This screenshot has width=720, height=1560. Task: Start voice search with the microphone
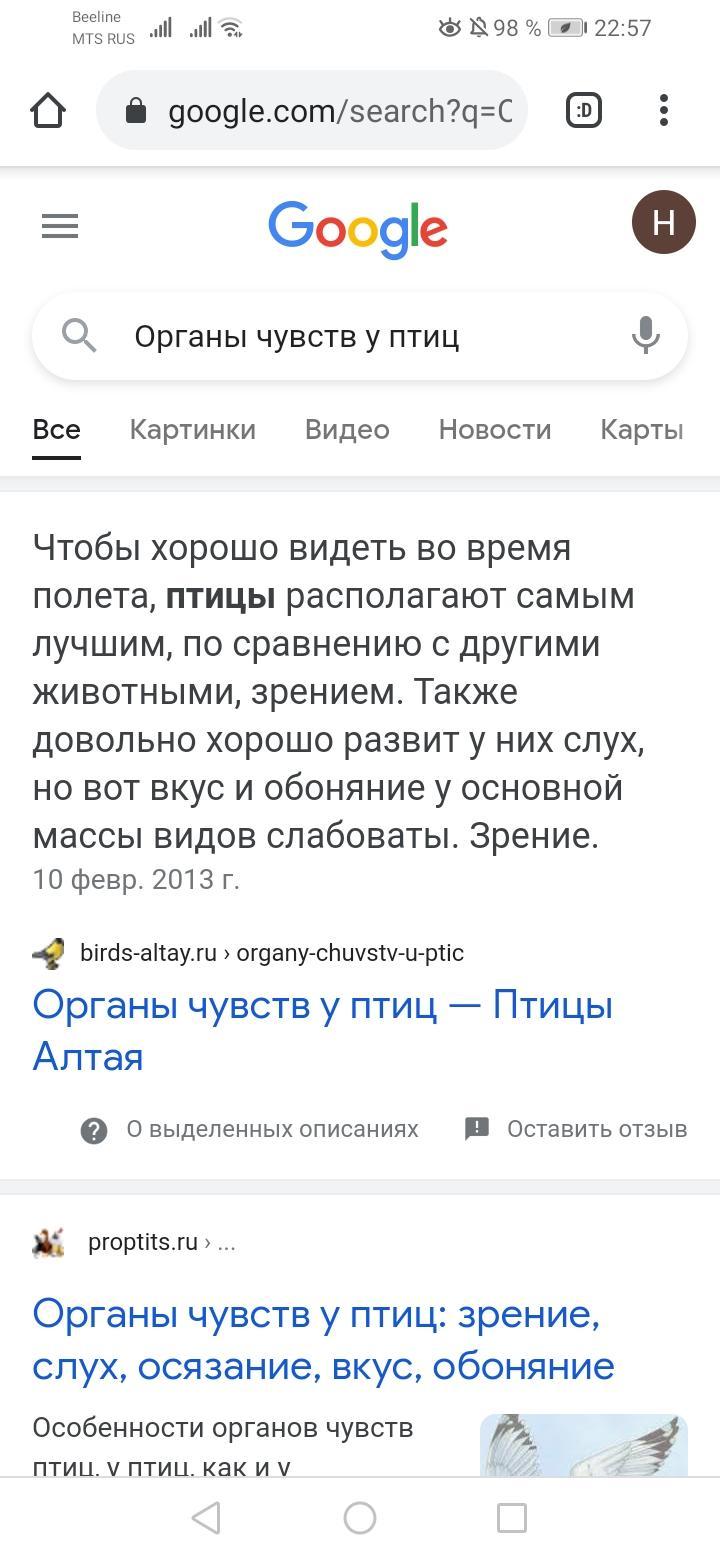click(x=646, y=336)
